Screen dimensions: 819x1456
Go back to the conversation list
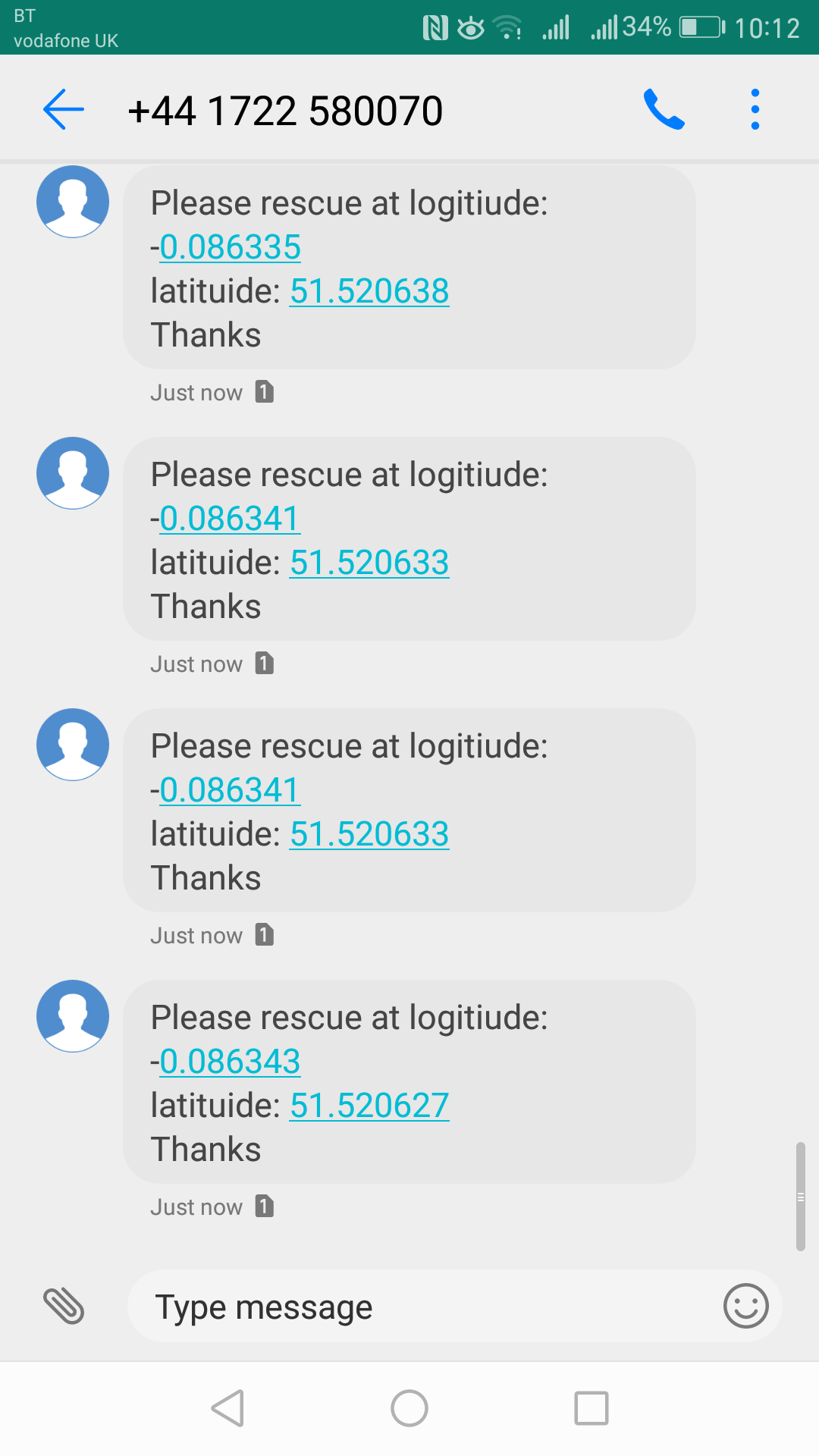[x=64, y=110]
